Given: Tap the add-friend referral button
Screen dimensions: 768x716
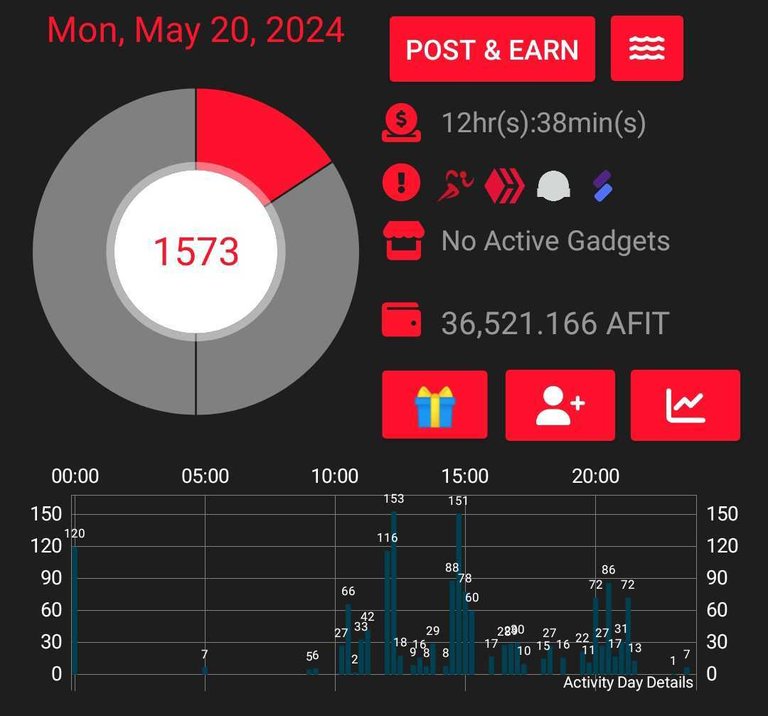Looking at the screenshot, I should click(560, 405).
